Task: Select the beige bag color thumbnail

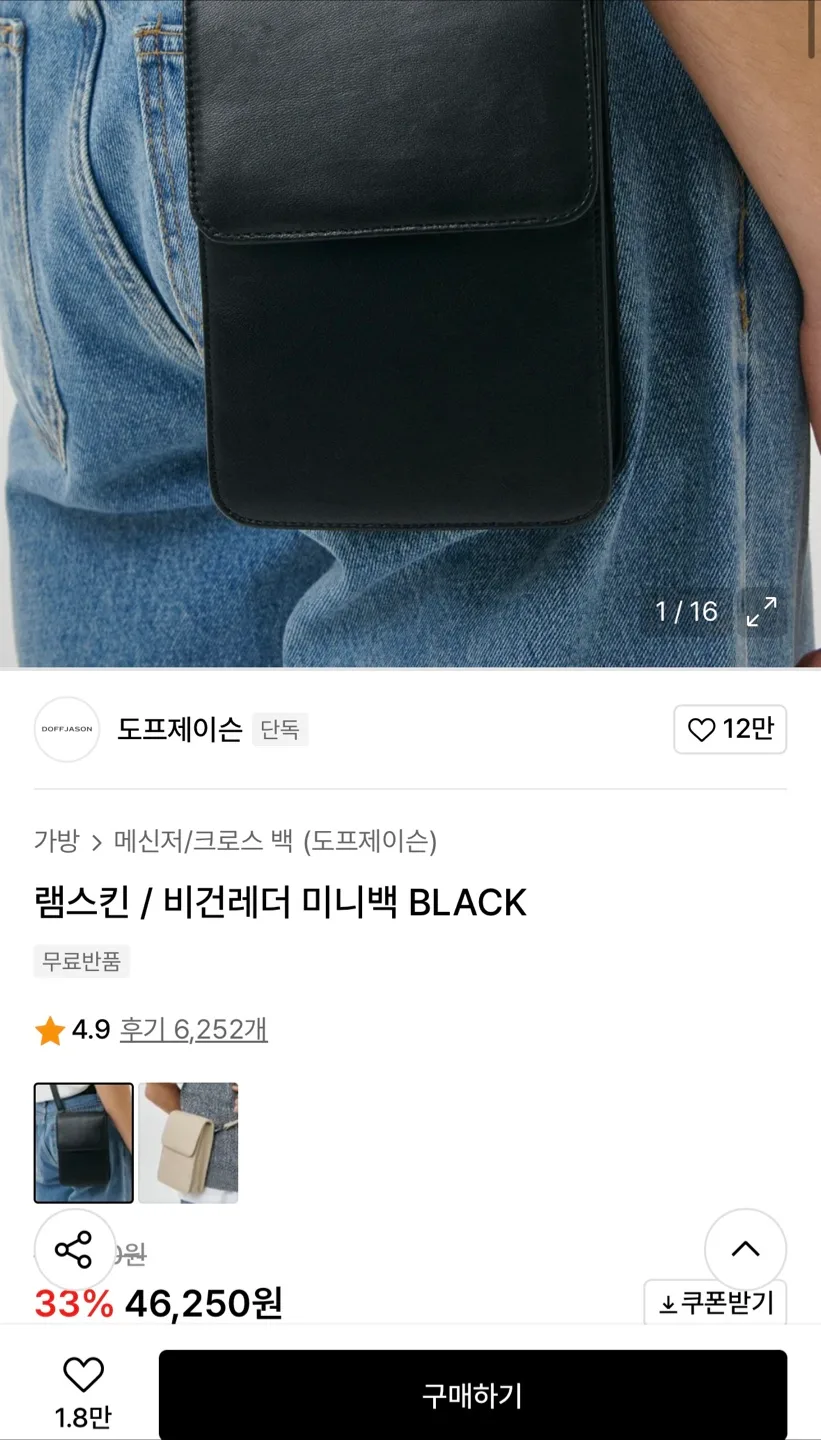Action: click(188, 1143)
